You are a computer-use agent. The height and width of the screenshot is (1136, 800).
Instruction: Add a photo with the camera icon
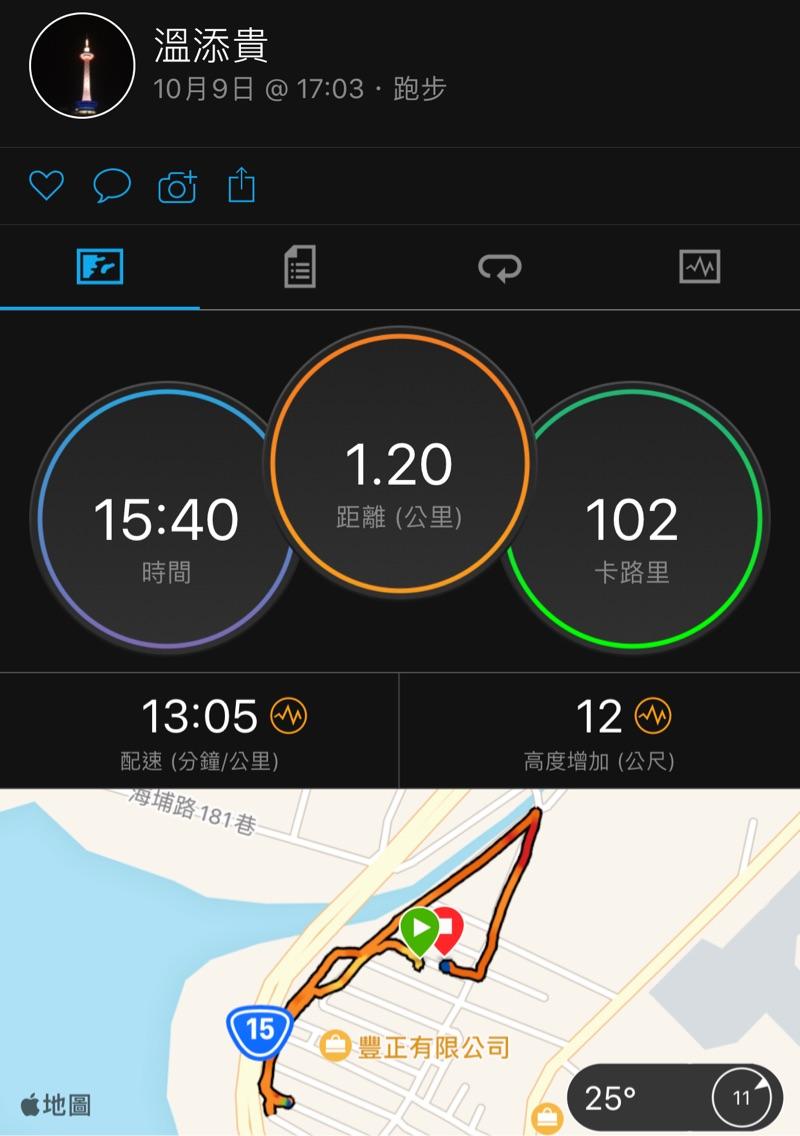177,187
